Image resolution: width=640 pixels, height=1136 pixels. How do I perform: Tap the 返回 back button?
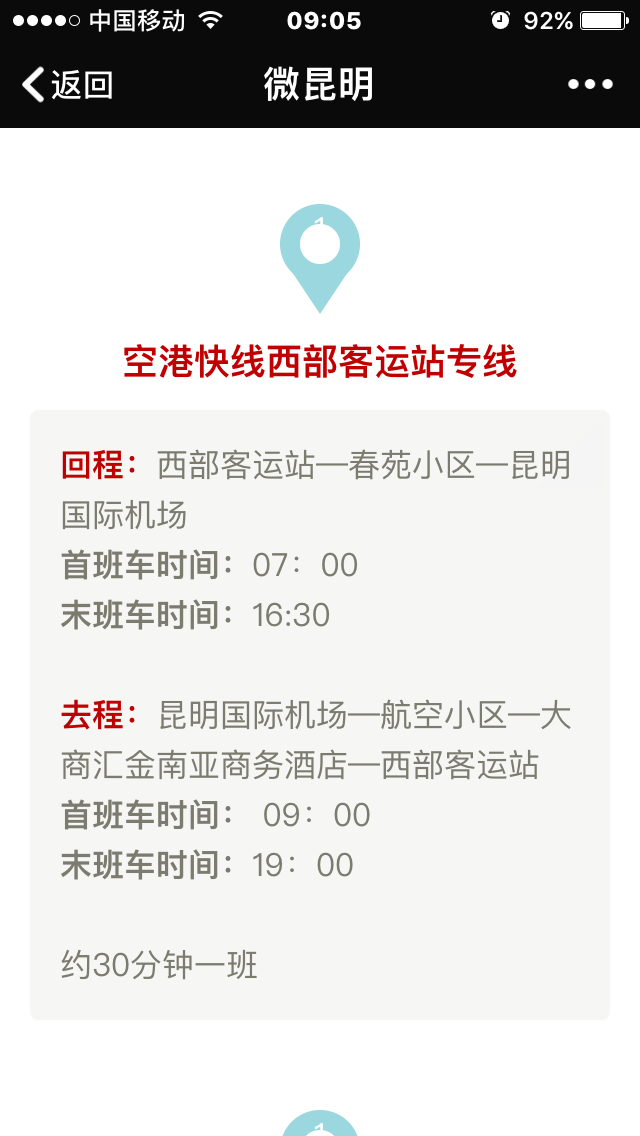point(67,85)
